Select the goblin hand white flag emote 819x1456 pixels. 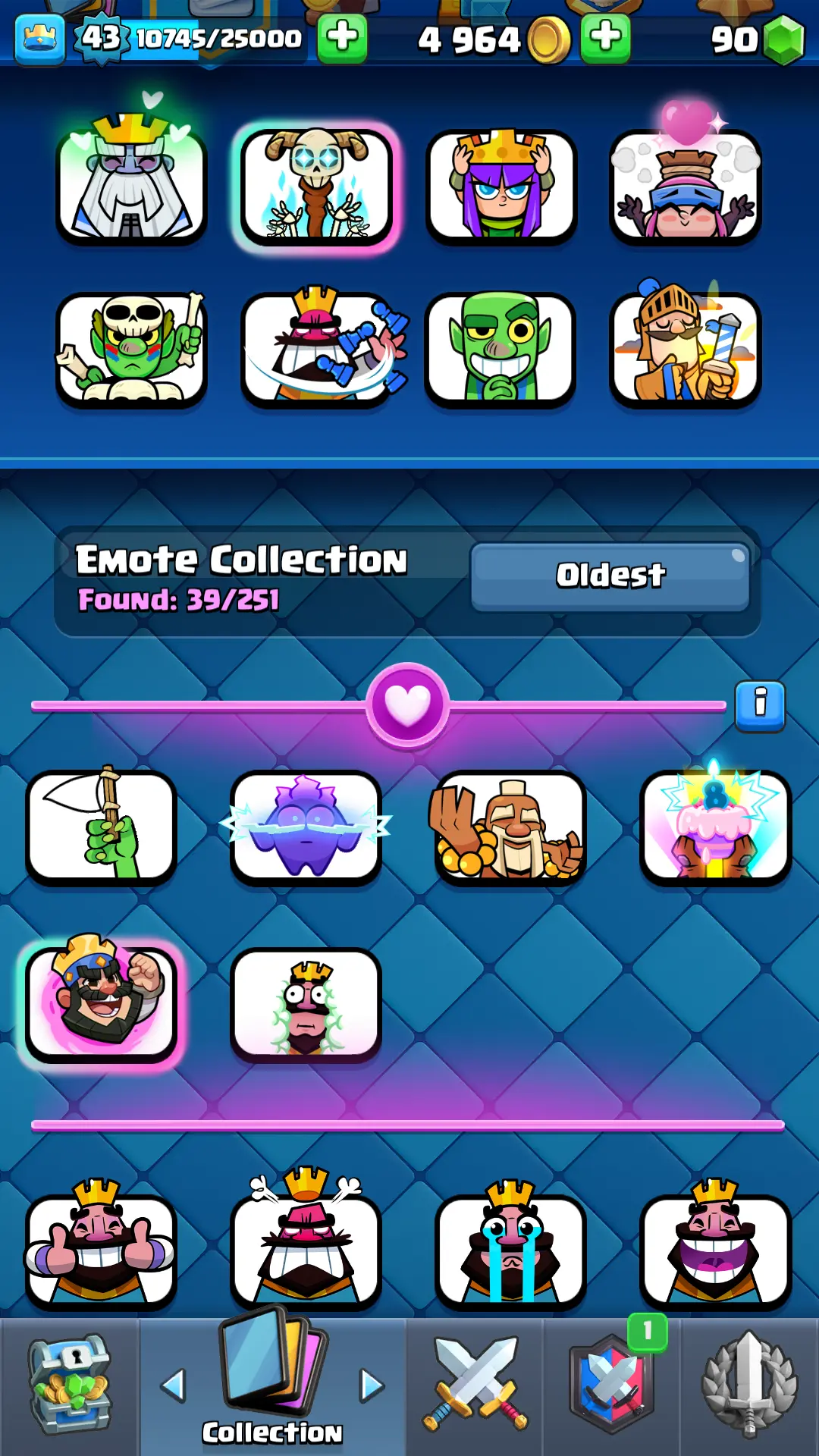[102, 827]
